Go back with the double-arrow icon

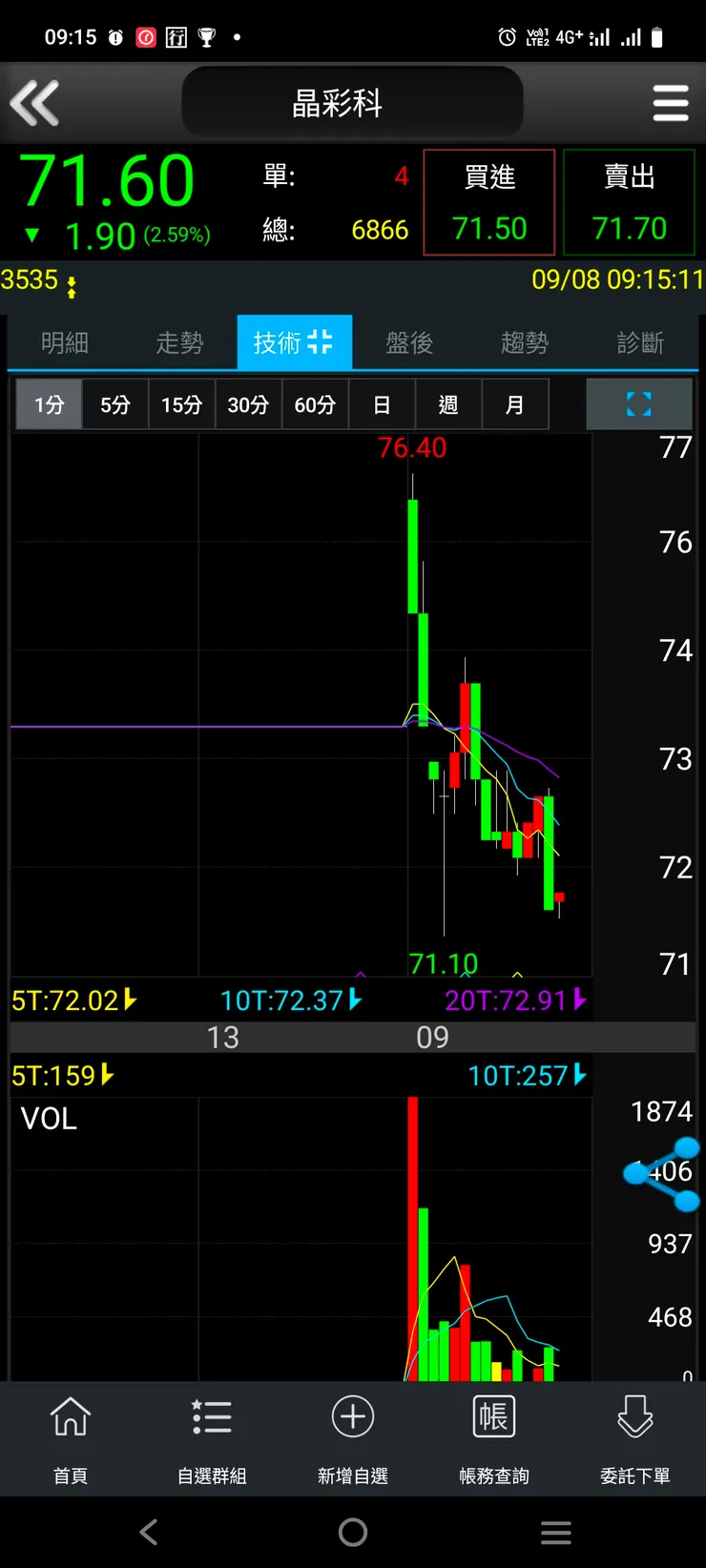[35, 103]
